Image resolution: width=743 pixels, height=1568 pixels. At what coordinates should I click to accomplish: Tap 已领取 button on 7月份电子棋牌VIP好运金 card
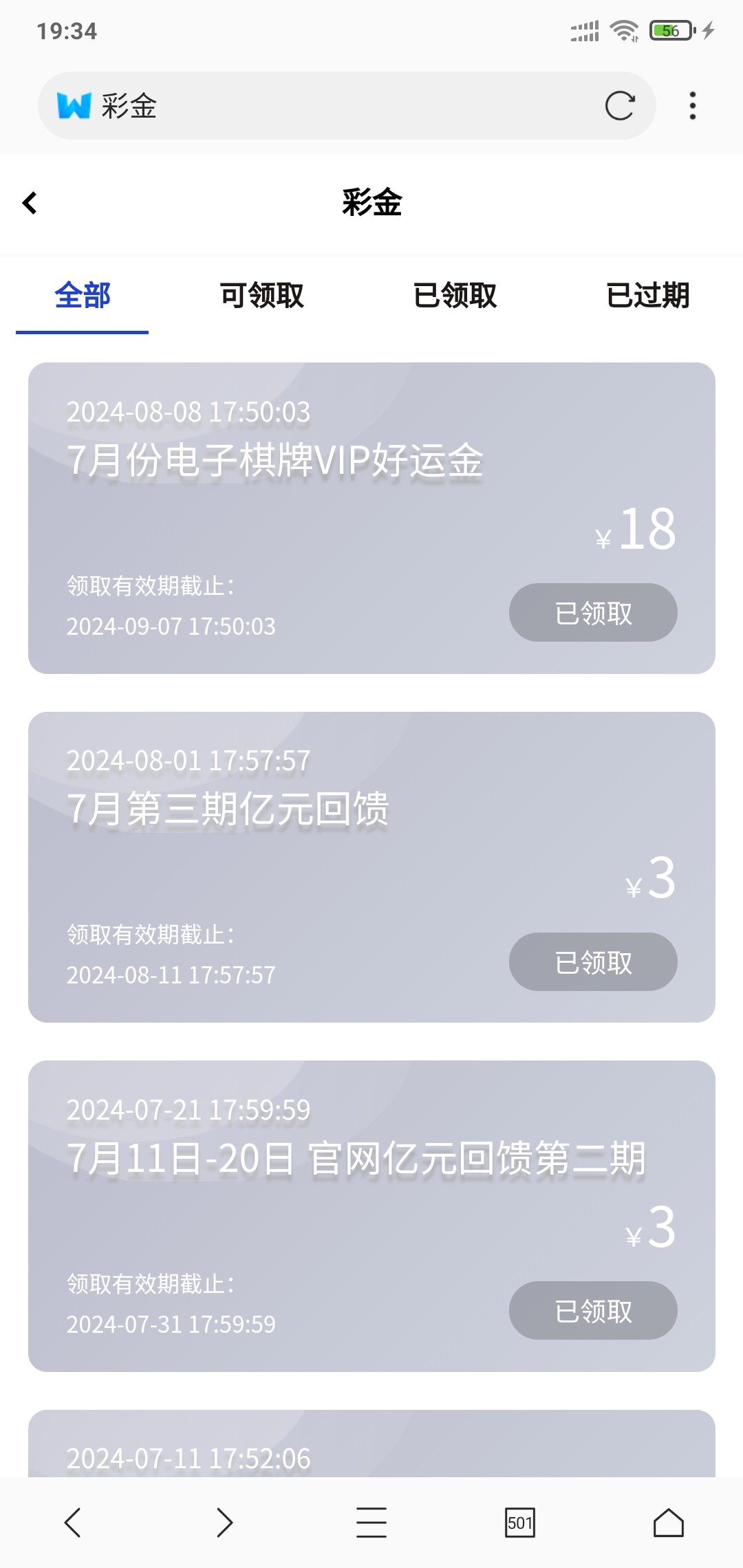(x=593, y=613)
